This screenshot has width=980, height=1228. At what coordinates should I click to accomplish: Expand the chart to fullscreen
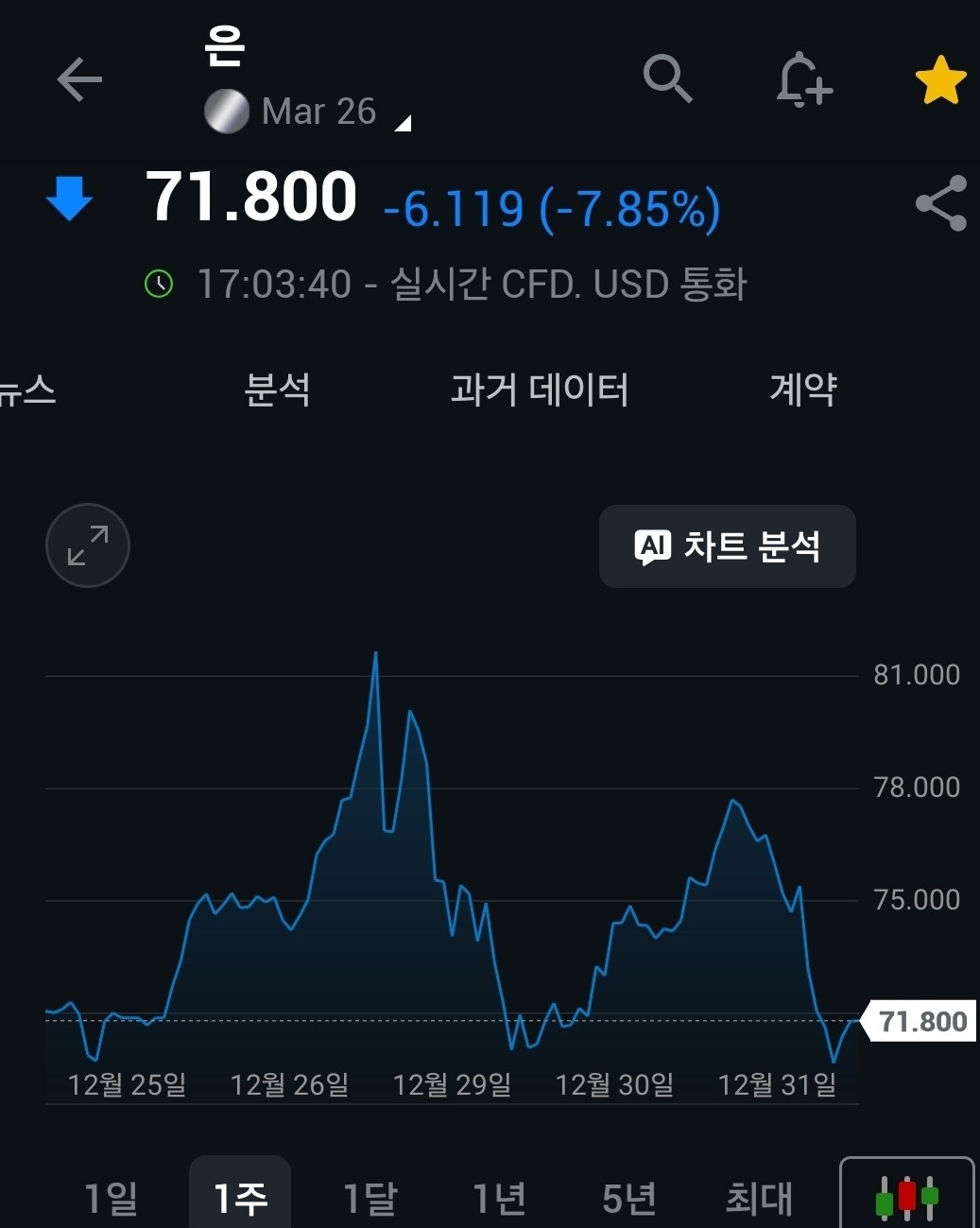tap(88, 545)
